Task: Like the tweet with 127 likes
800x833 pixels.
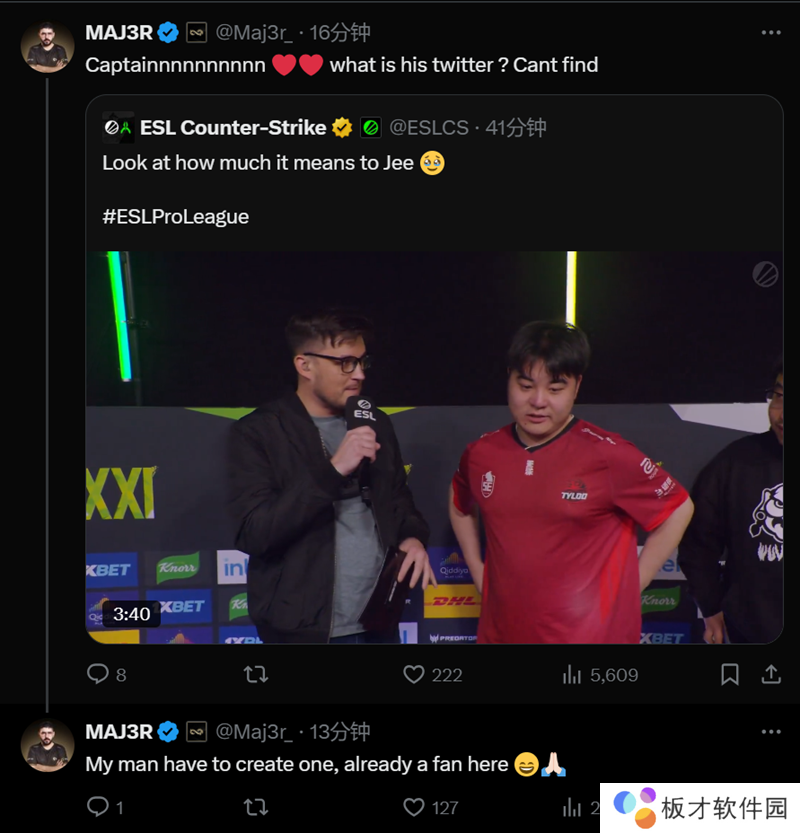Action: [x=414, y=806]
